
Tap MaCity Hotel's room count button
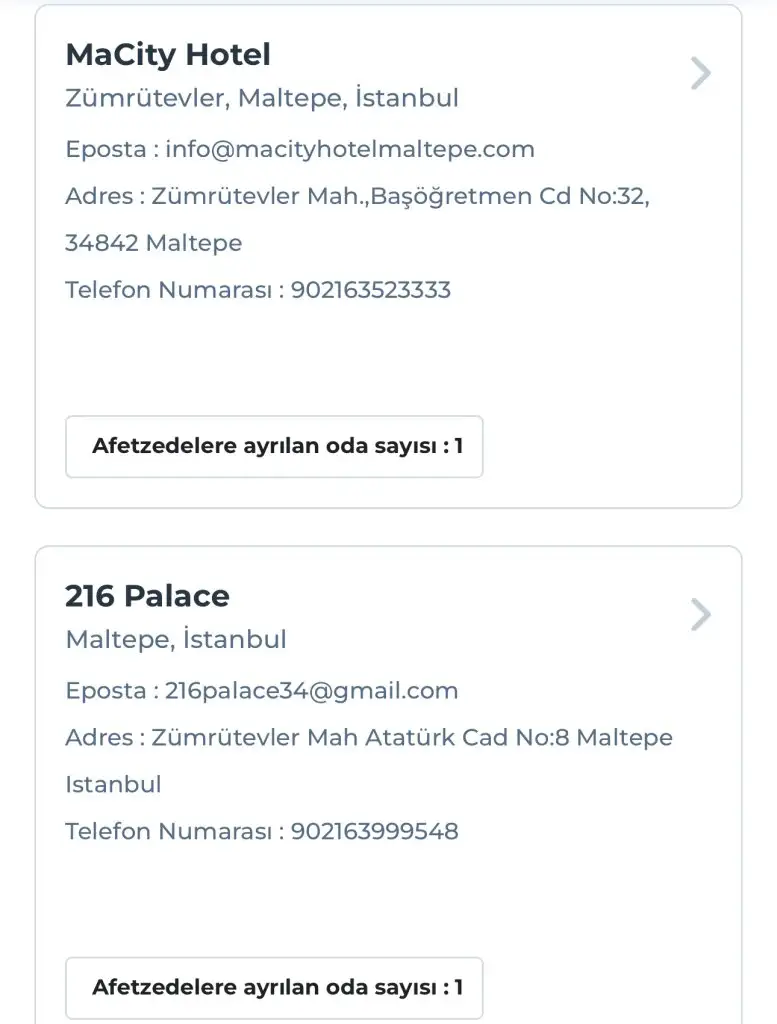coord(274,446)
